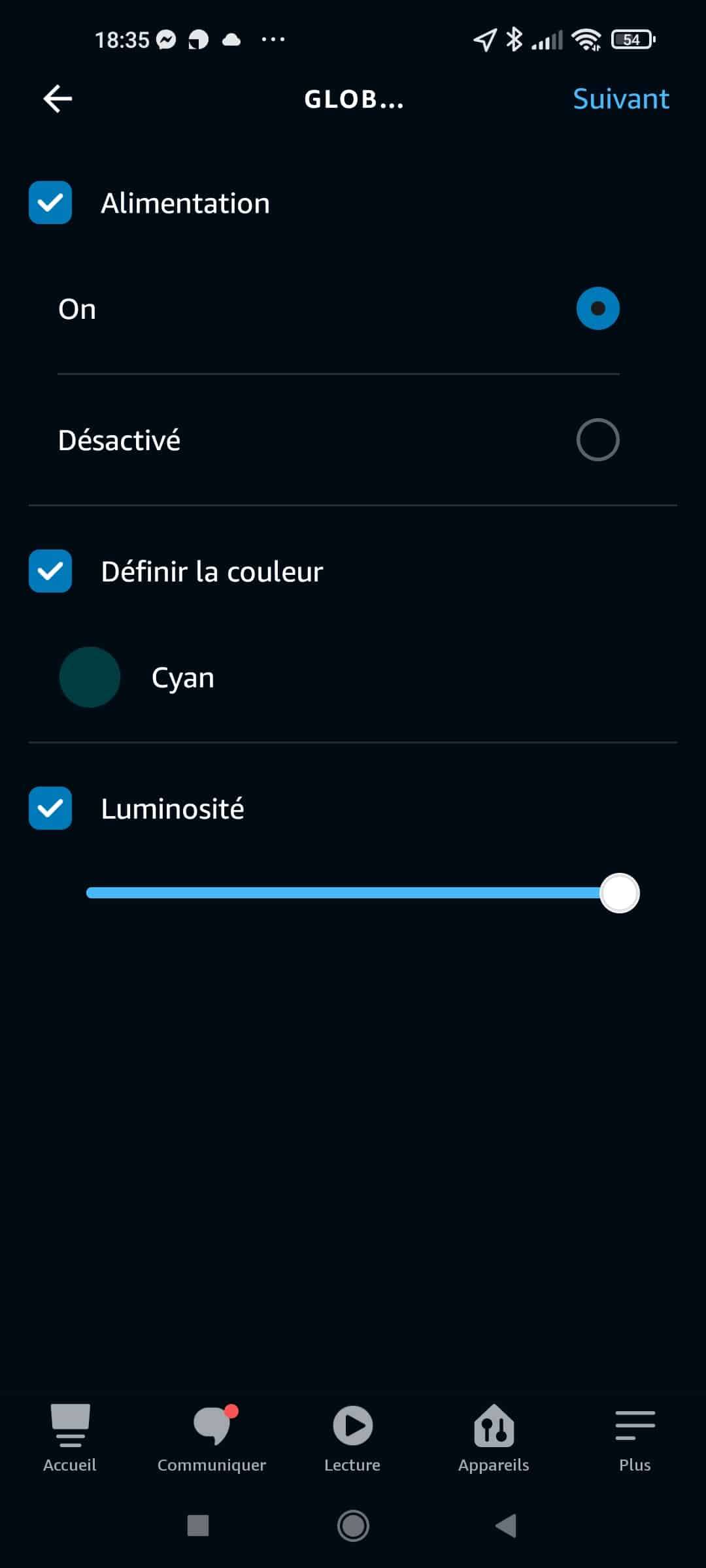
Task: Select the On power option
Action: pos(597,308)
